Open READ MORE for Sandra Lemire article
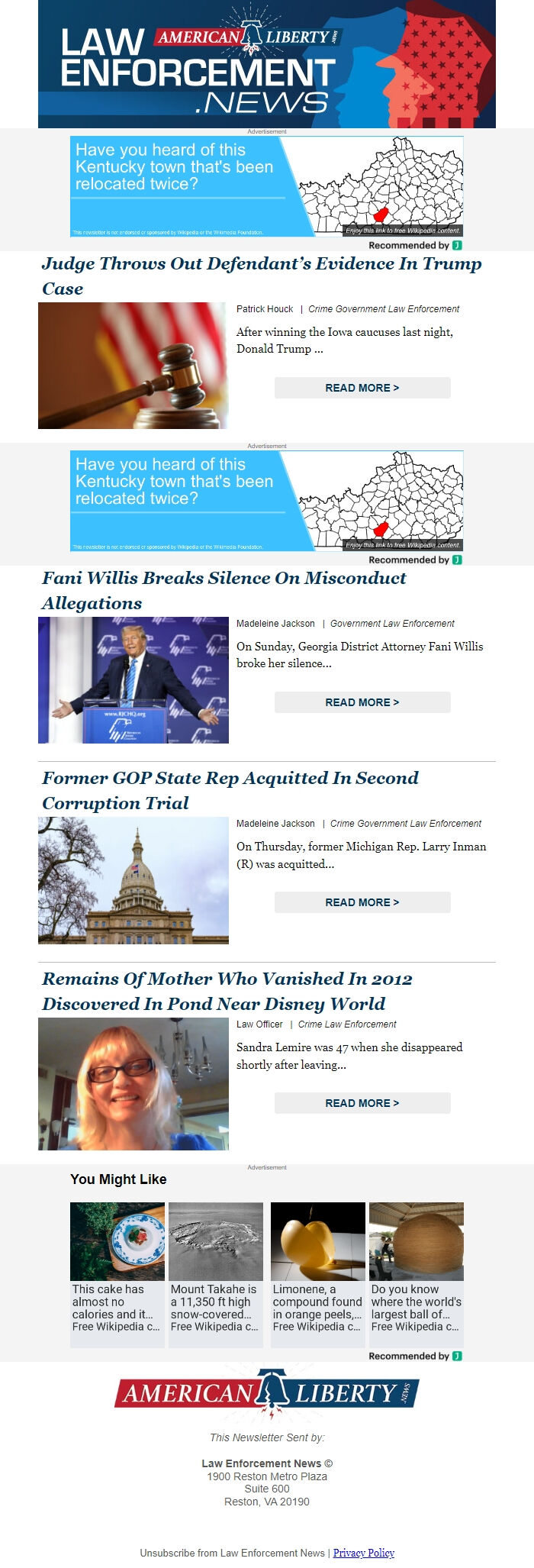This screenshot has width=534, height=1568. tap(362, 1103)
